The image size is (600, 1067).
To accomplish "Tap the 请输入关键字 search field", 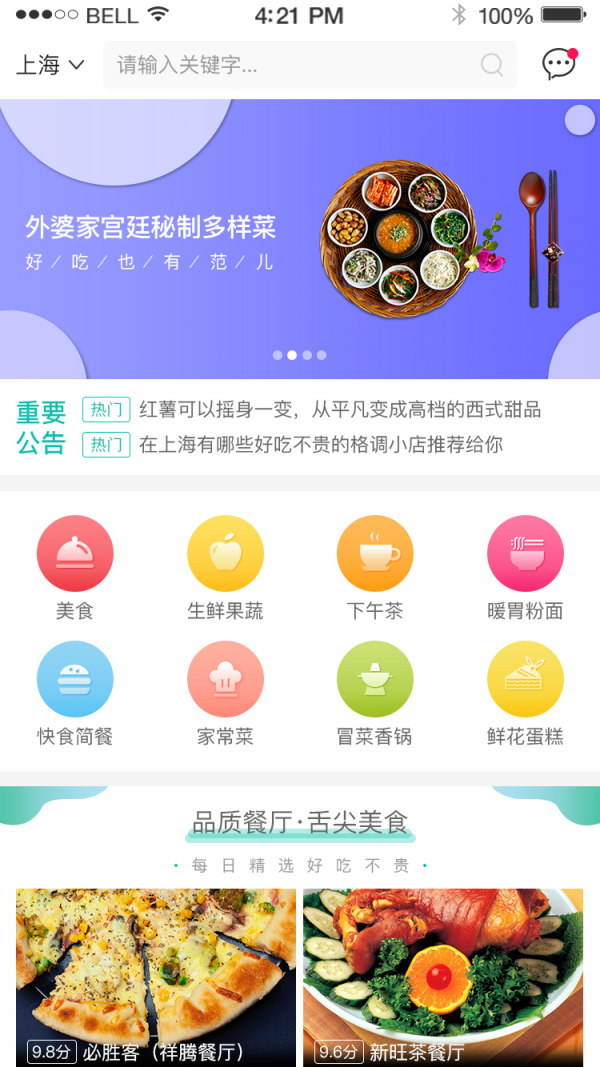I will 300,66.
